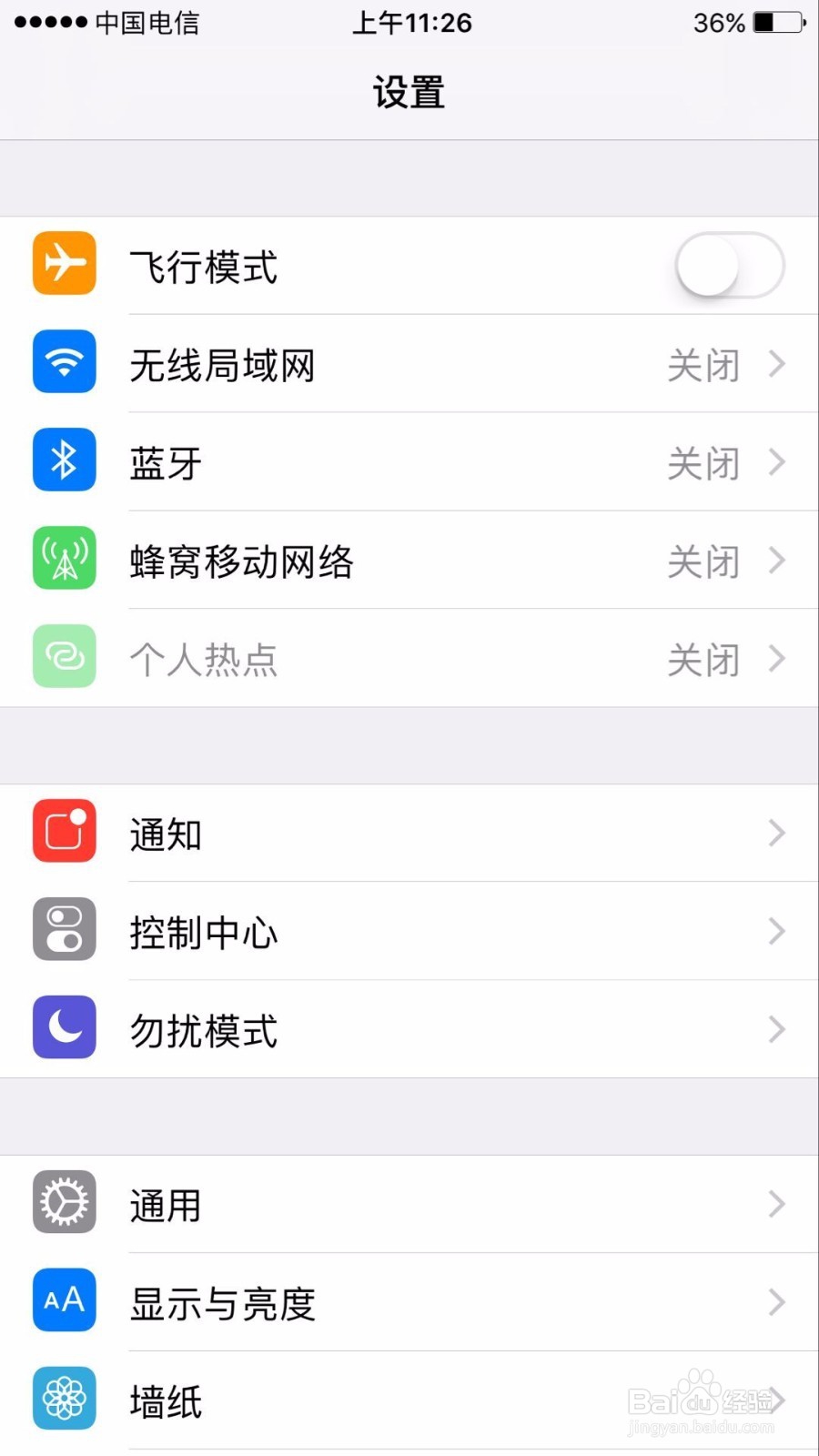Open WLAN settings via its chevron
Viewport: 819px width, 1456px height.
point(777,363)
